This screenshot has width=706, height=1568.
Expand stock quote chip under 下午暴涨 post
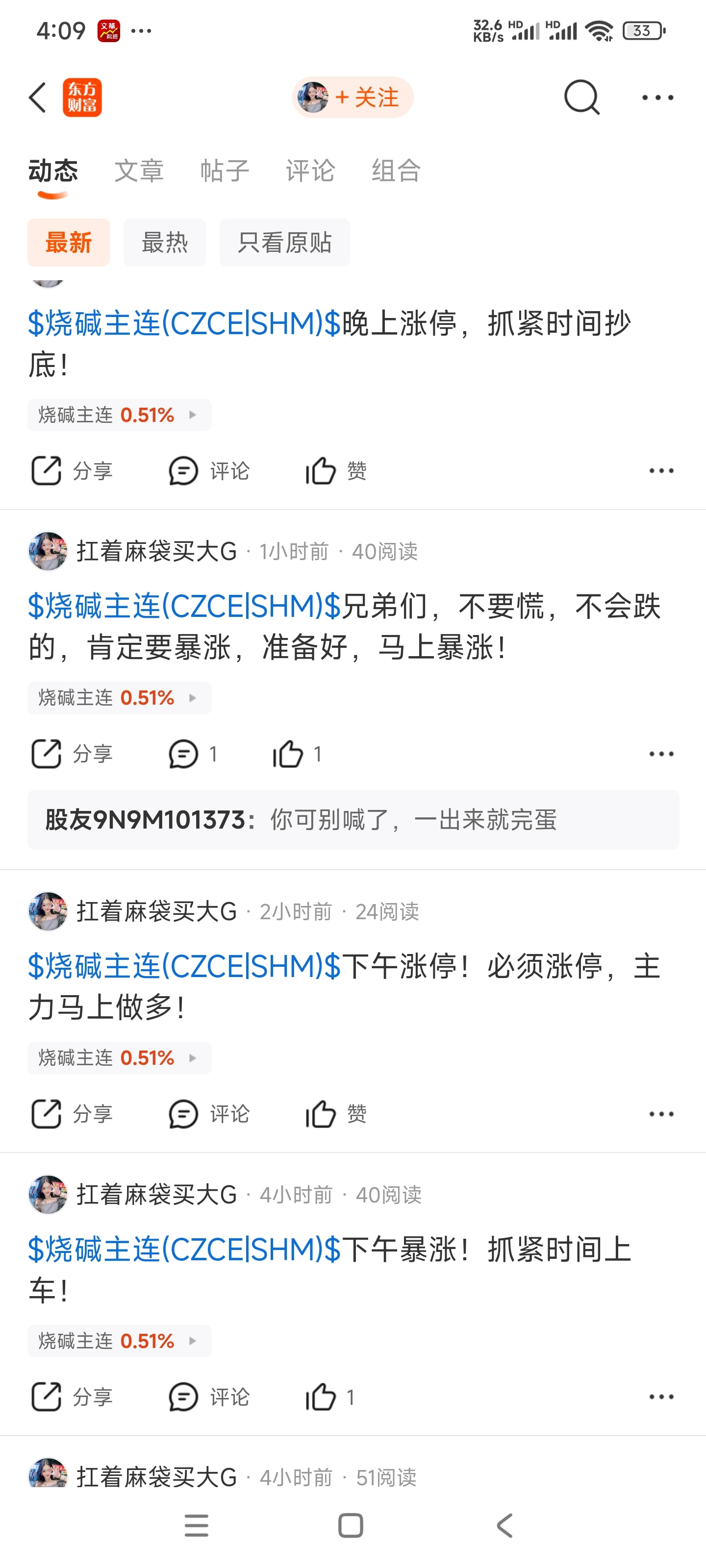[120, 1341]
